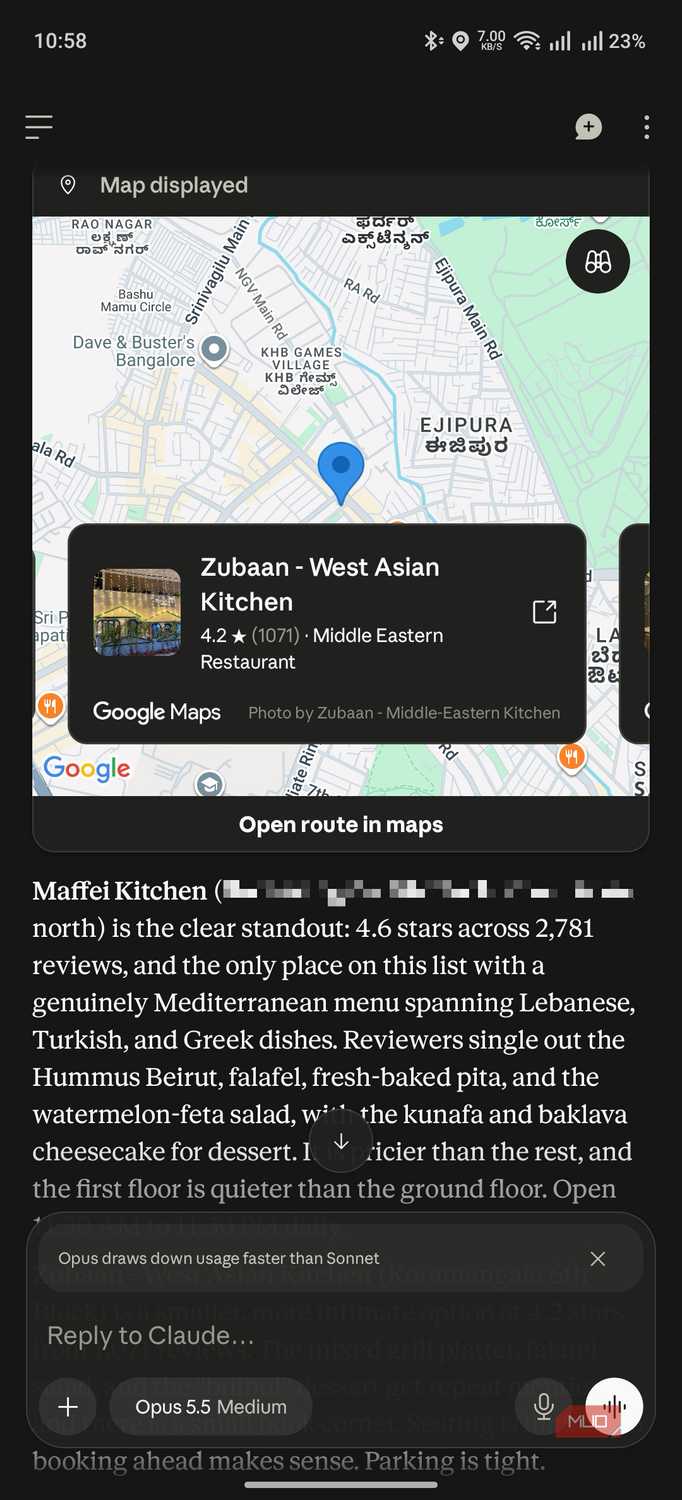682x1500 pixels.
Task: Tap Open route in maps
Action: click(x=341, y=825)
